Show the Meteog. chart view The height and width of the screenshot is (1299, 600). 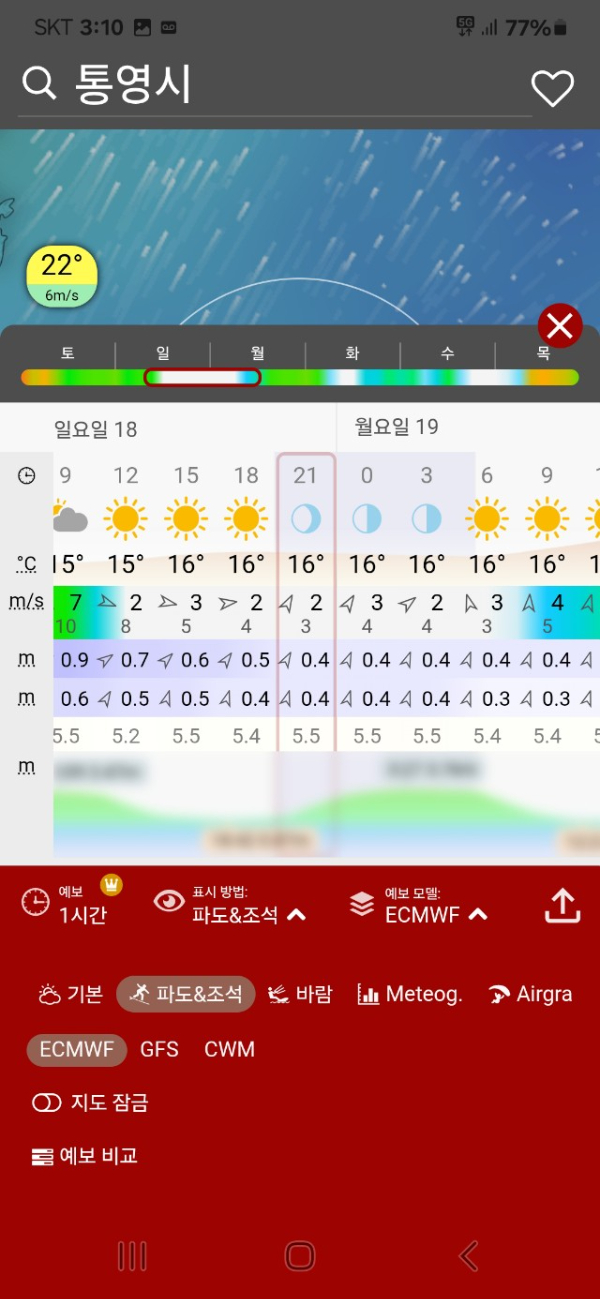click(410, 994)
